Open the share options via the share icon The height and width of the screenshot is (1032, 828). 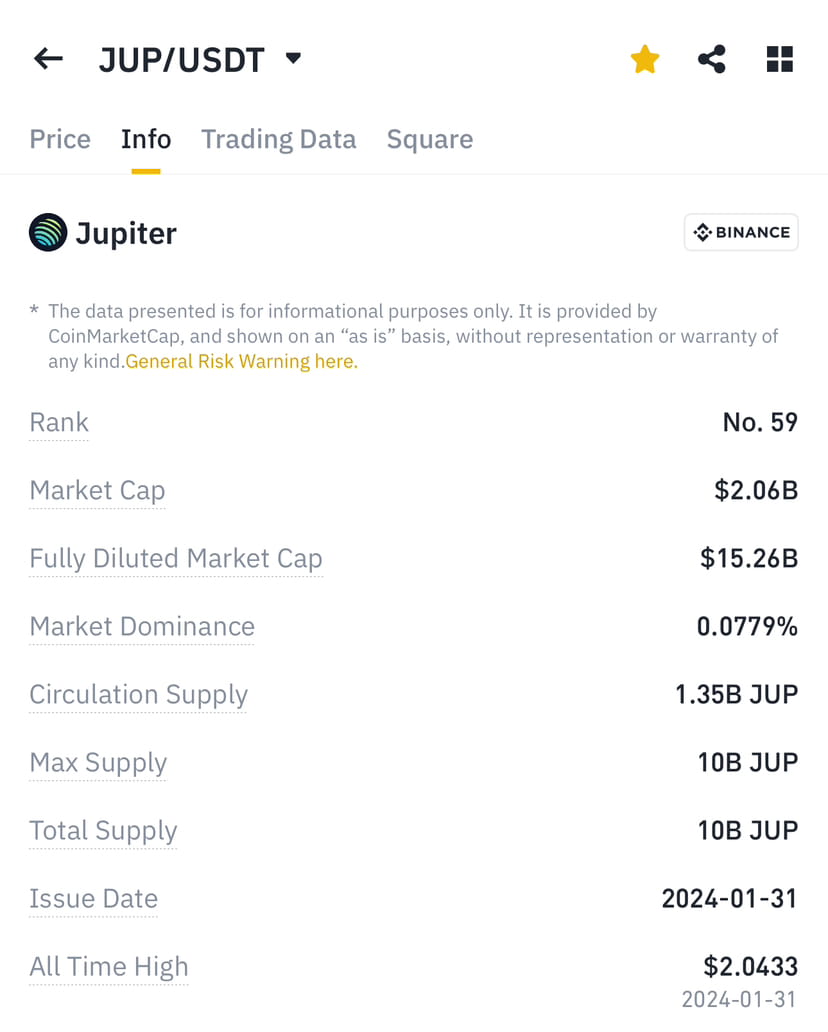coord(712,58)
